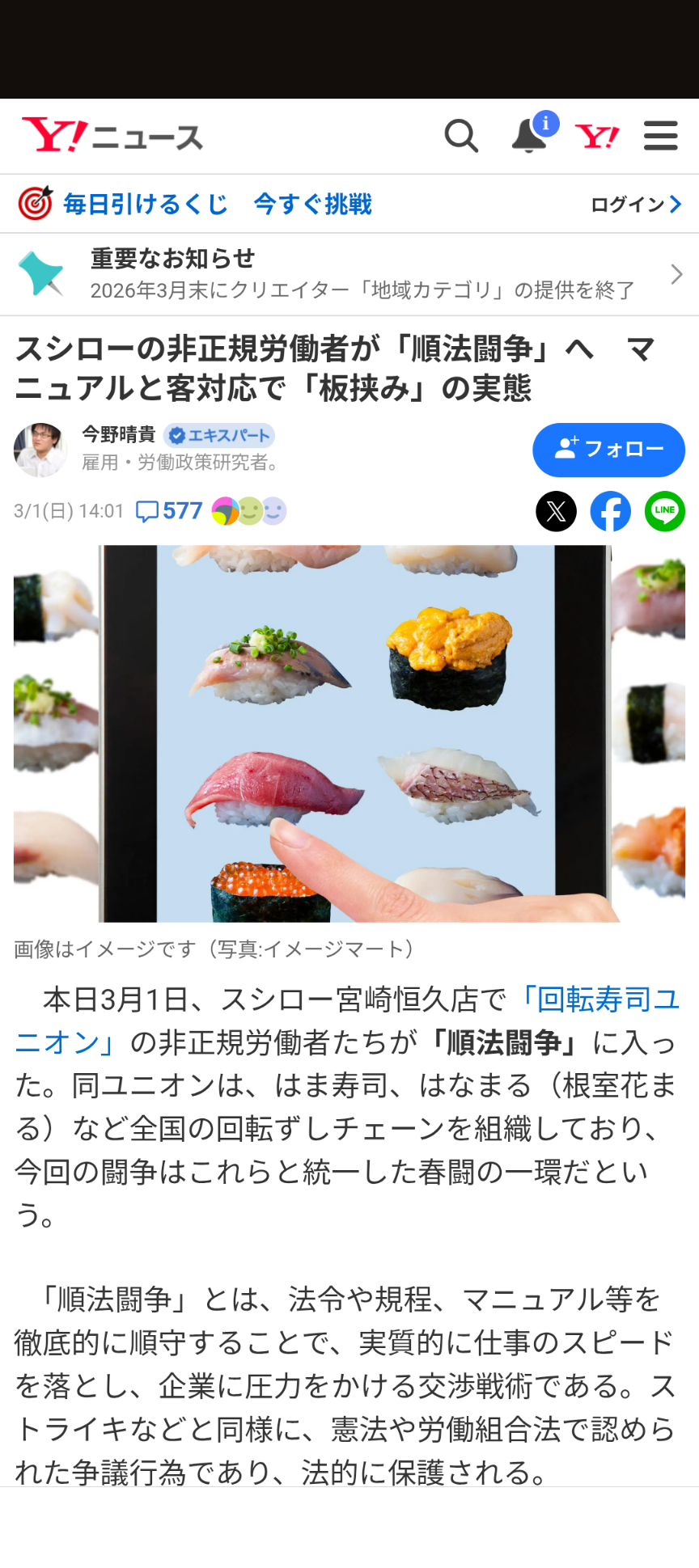The image size is (699, 1568).
Task: Follow the author with the フォロー button
Action: (608, 450)
